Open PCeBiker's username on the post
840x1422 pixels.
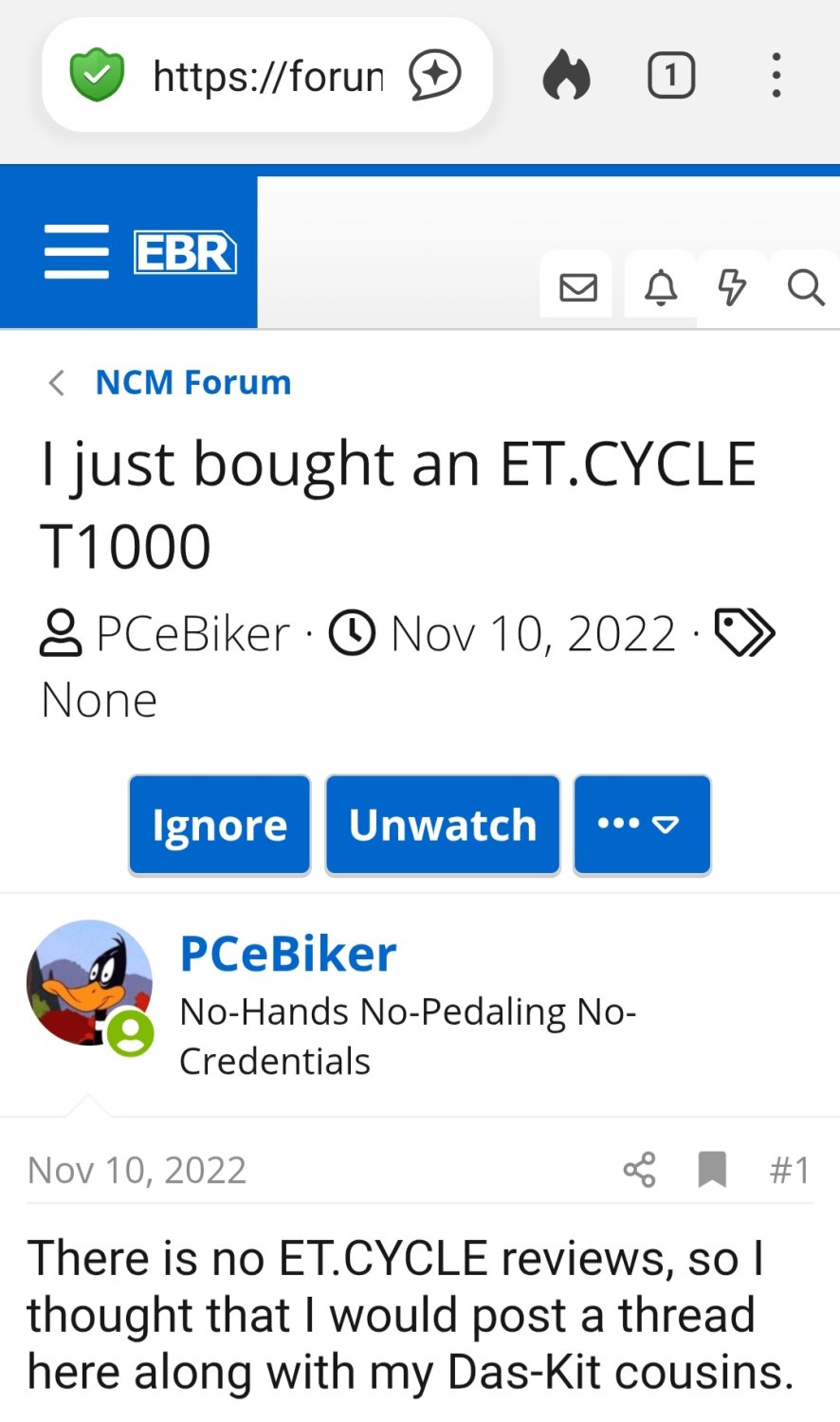(x=287, y=954)
